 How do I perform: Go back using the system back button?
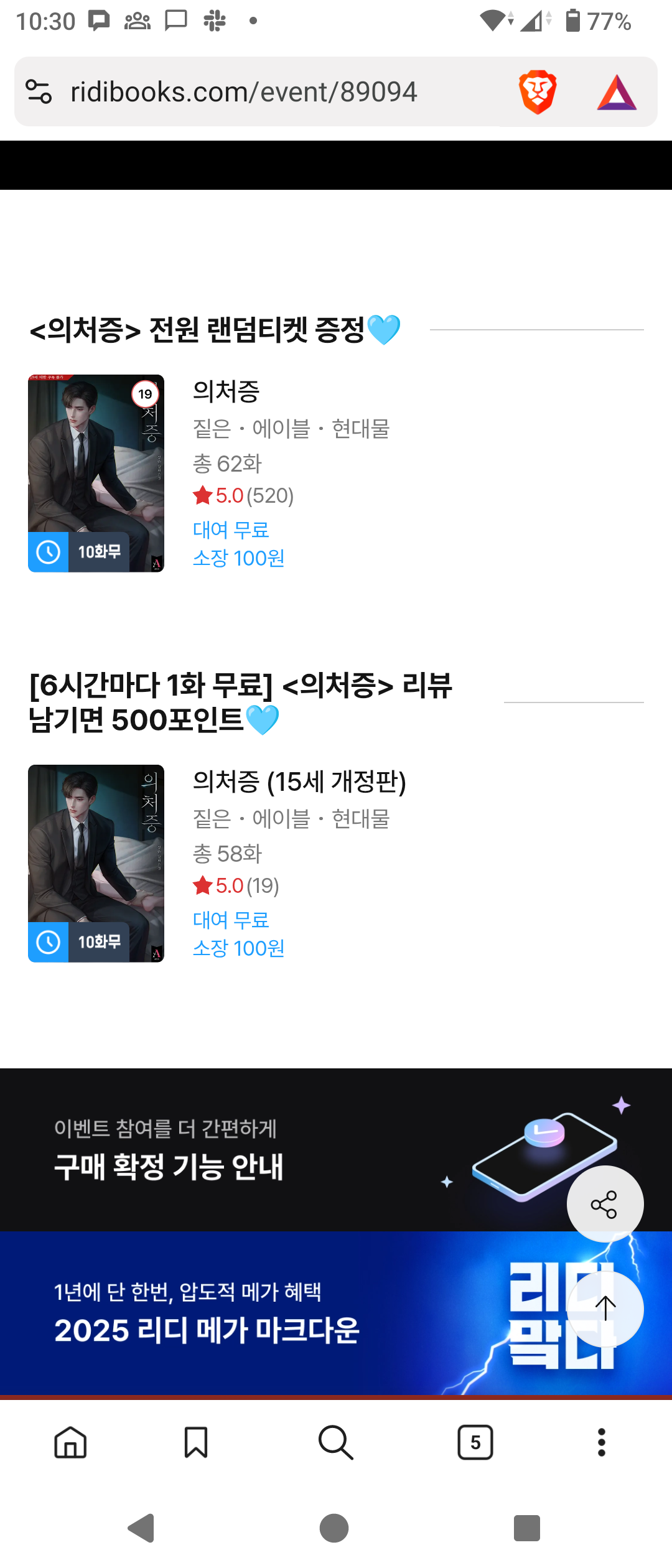click(142, 1528)
